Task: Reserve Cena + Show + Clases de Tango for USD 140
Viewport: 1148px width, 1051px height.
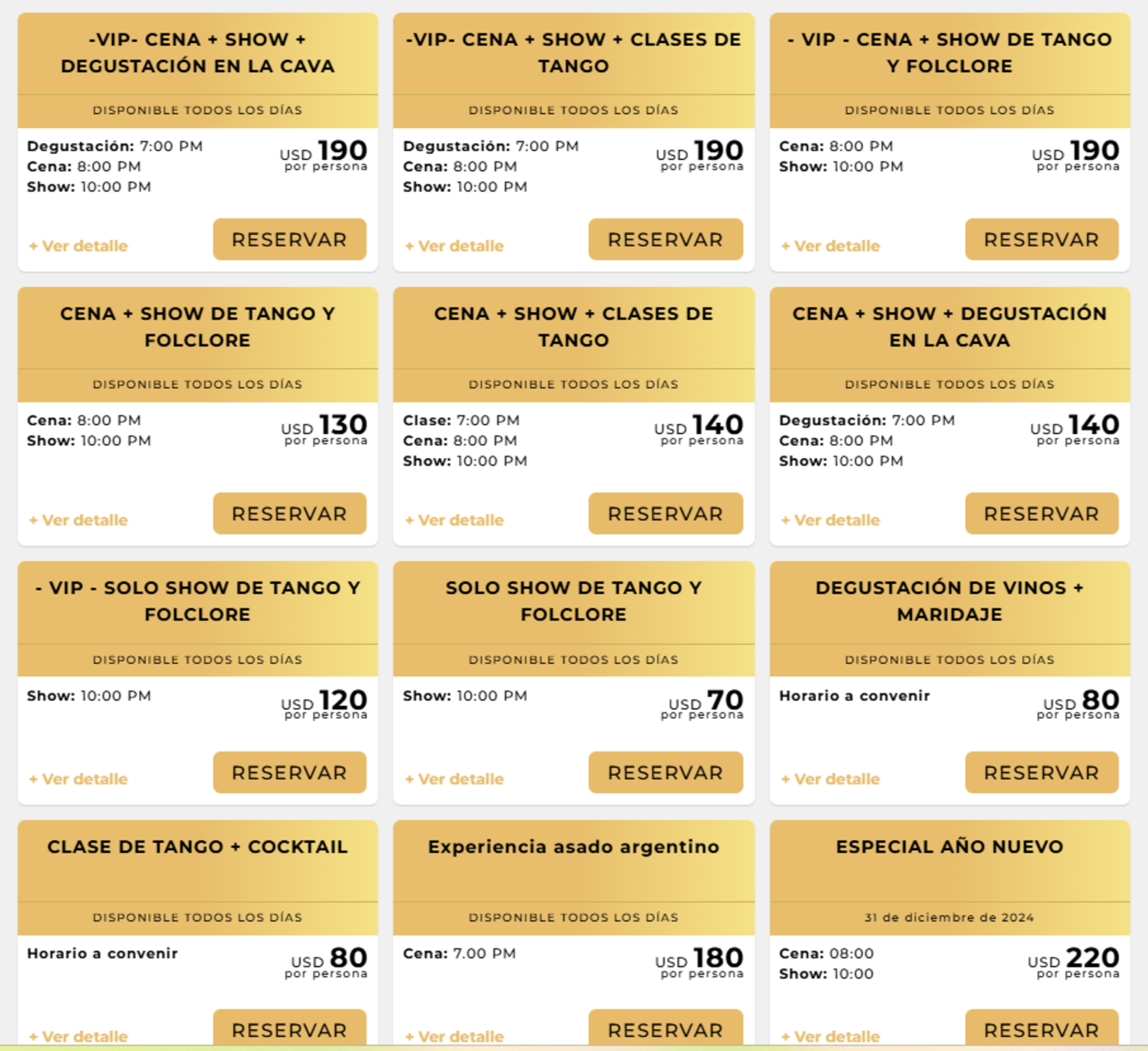Action: coord(665,513)
